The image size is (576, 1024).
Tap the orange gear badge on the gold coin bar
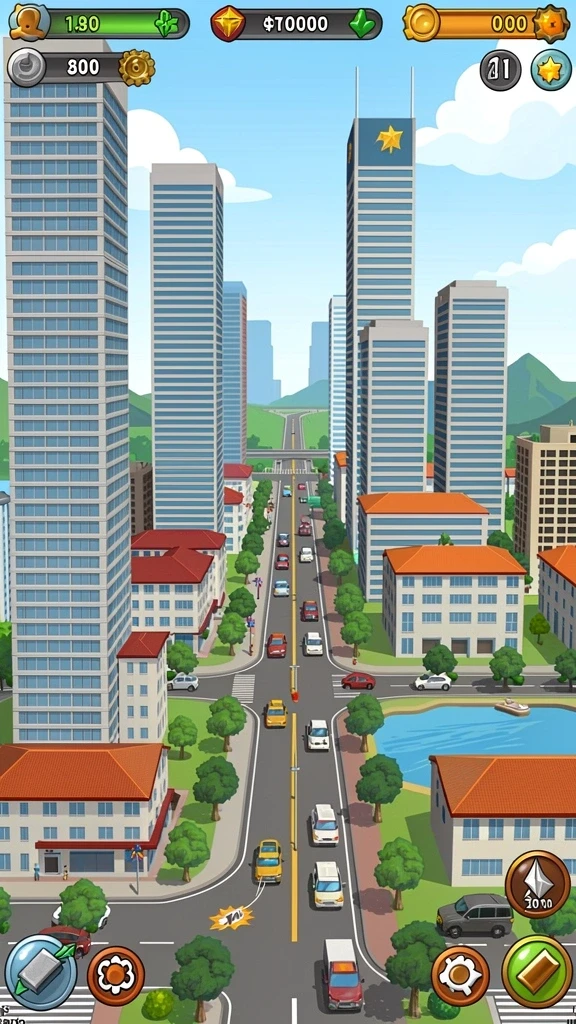coord(551,24)
